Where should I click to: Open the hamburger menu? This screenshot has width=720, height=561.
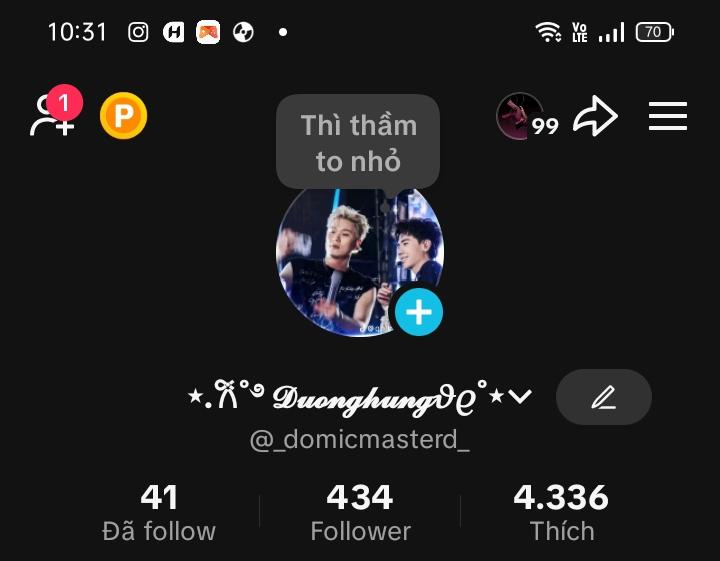(x=667, y=117)
